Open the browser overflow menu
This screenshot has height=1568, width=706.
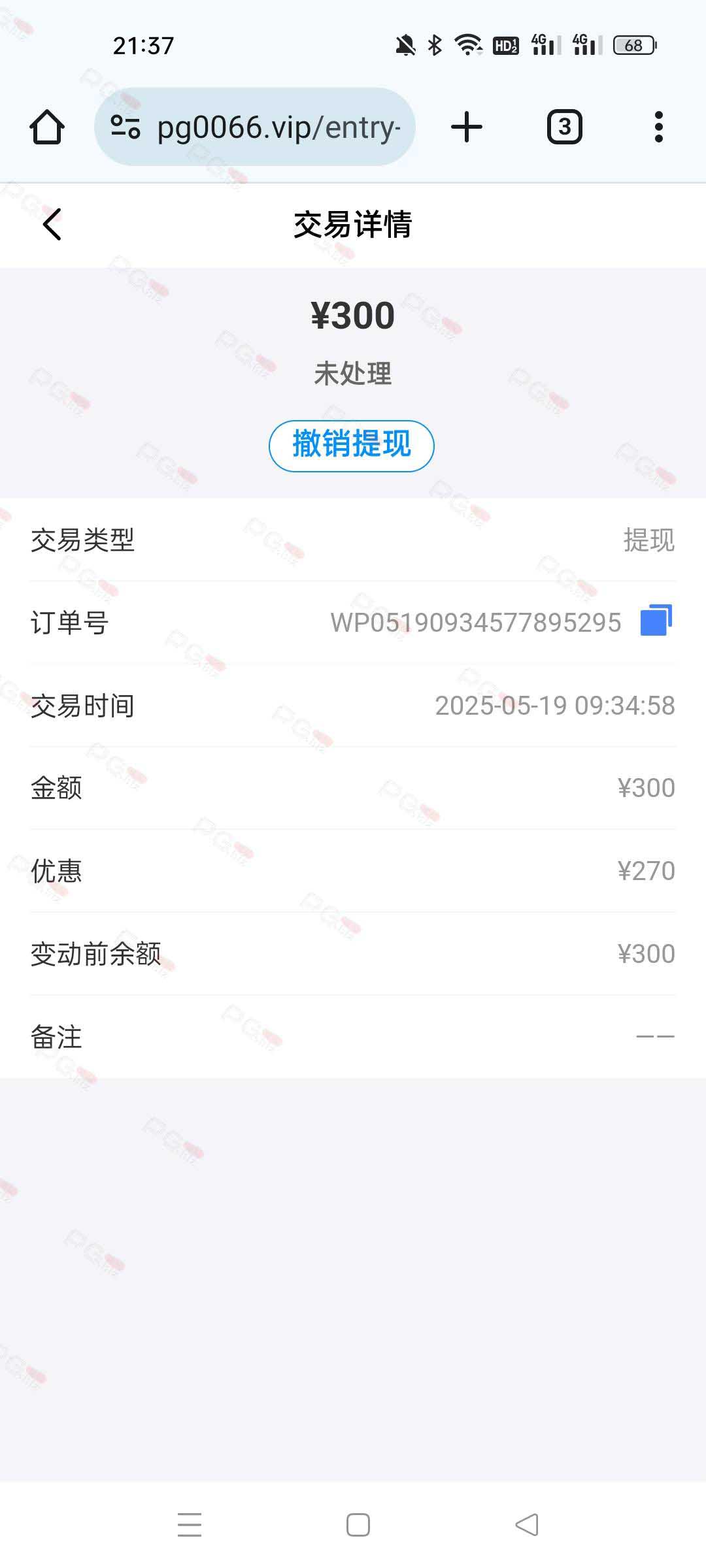pos(658,127)
